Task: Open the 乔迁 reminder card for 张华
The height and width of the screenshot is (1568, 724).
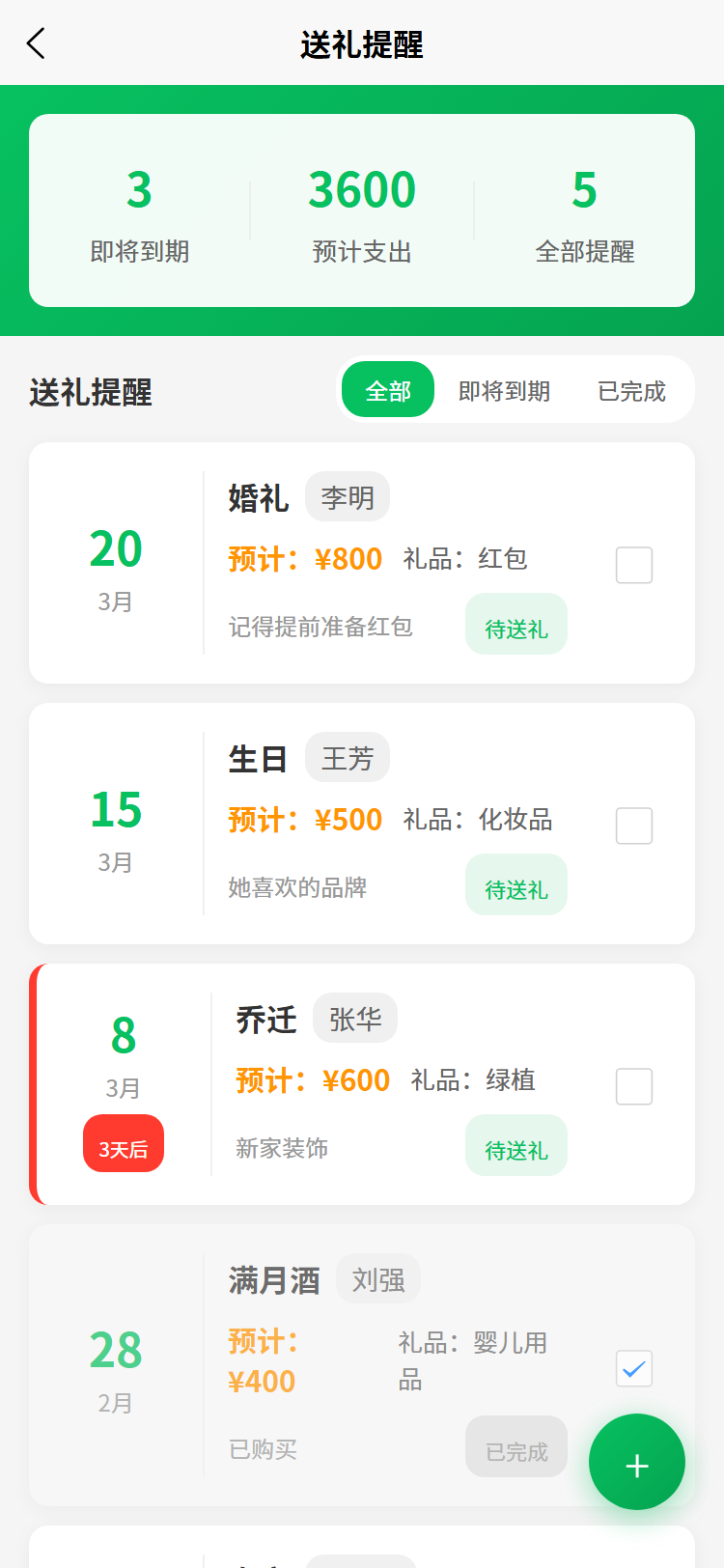Action: [361, 1083]
